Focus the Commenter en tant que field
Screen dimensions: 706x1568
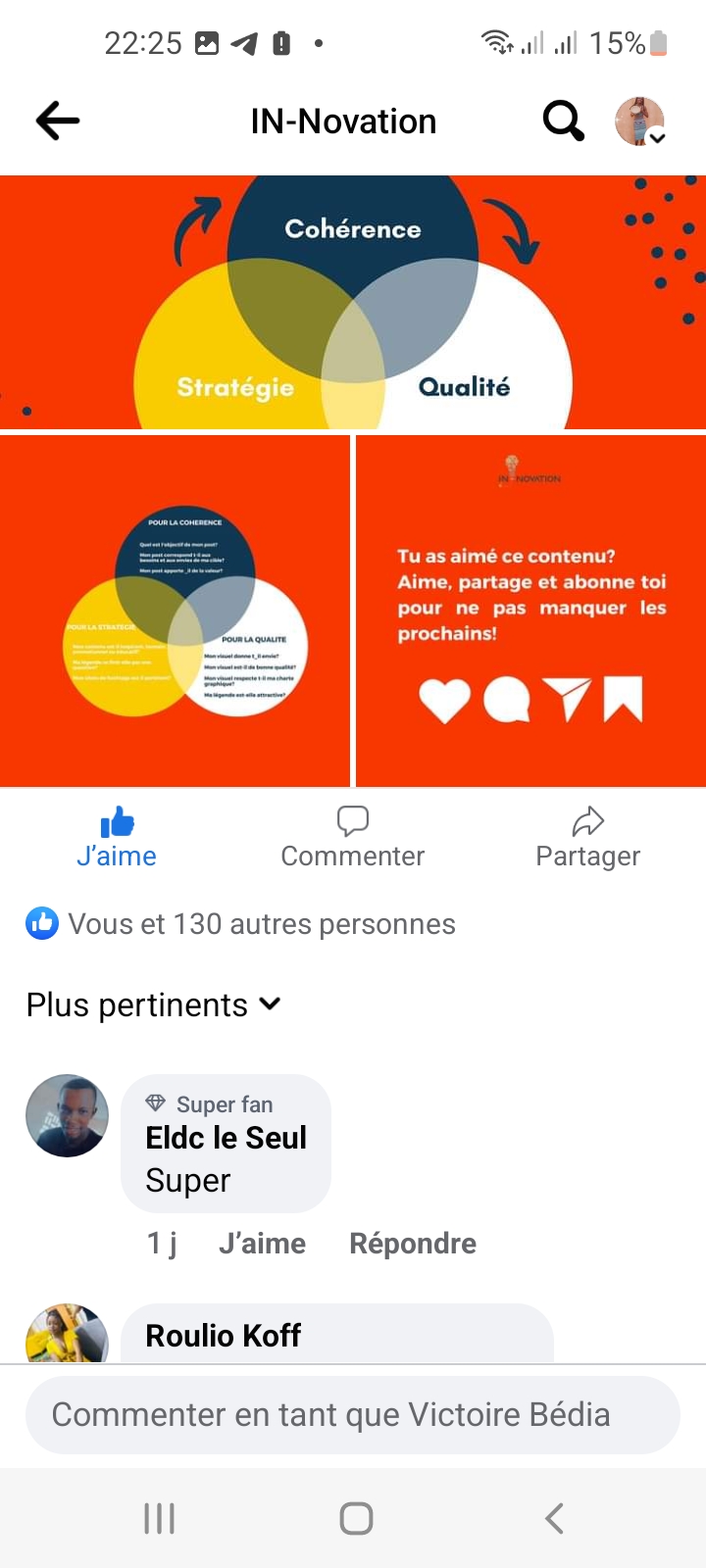click(352, 1415)
